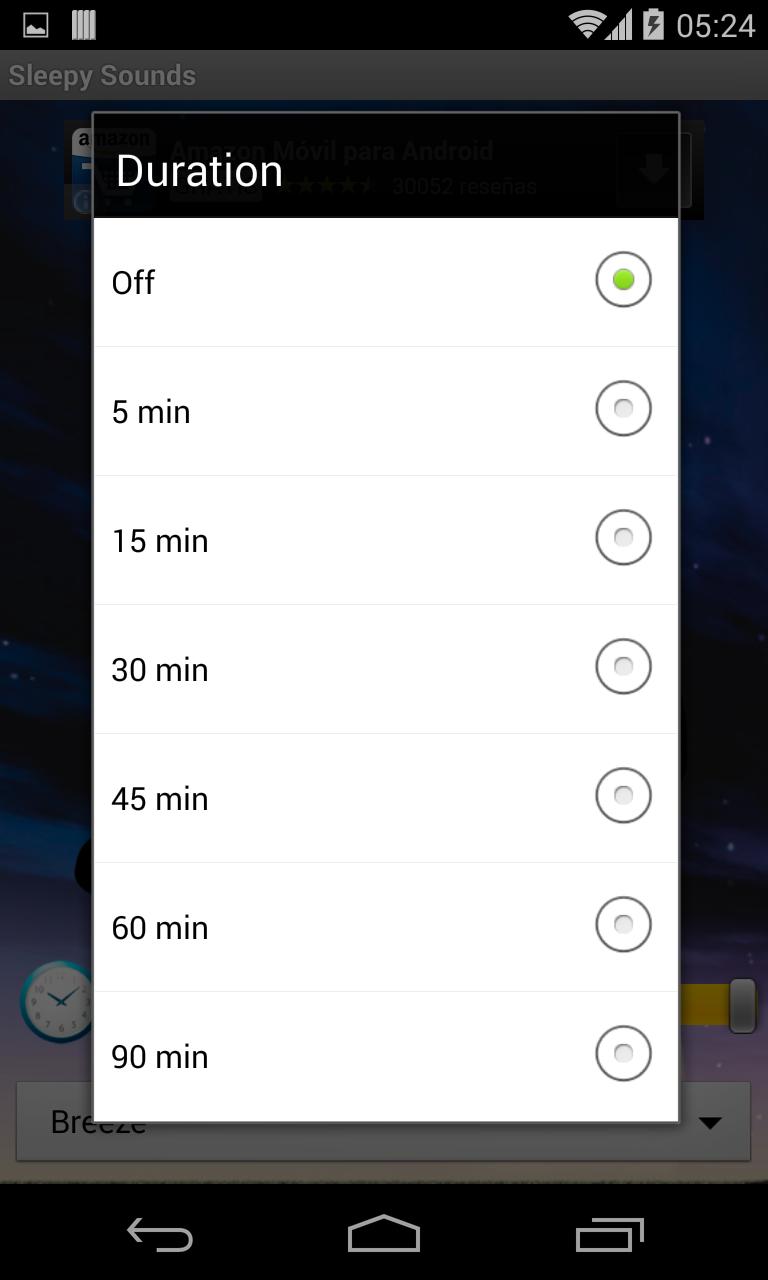Set the duration to 90 min
The height and width of the screenshot is (1280, 768).
point(385,1056)
